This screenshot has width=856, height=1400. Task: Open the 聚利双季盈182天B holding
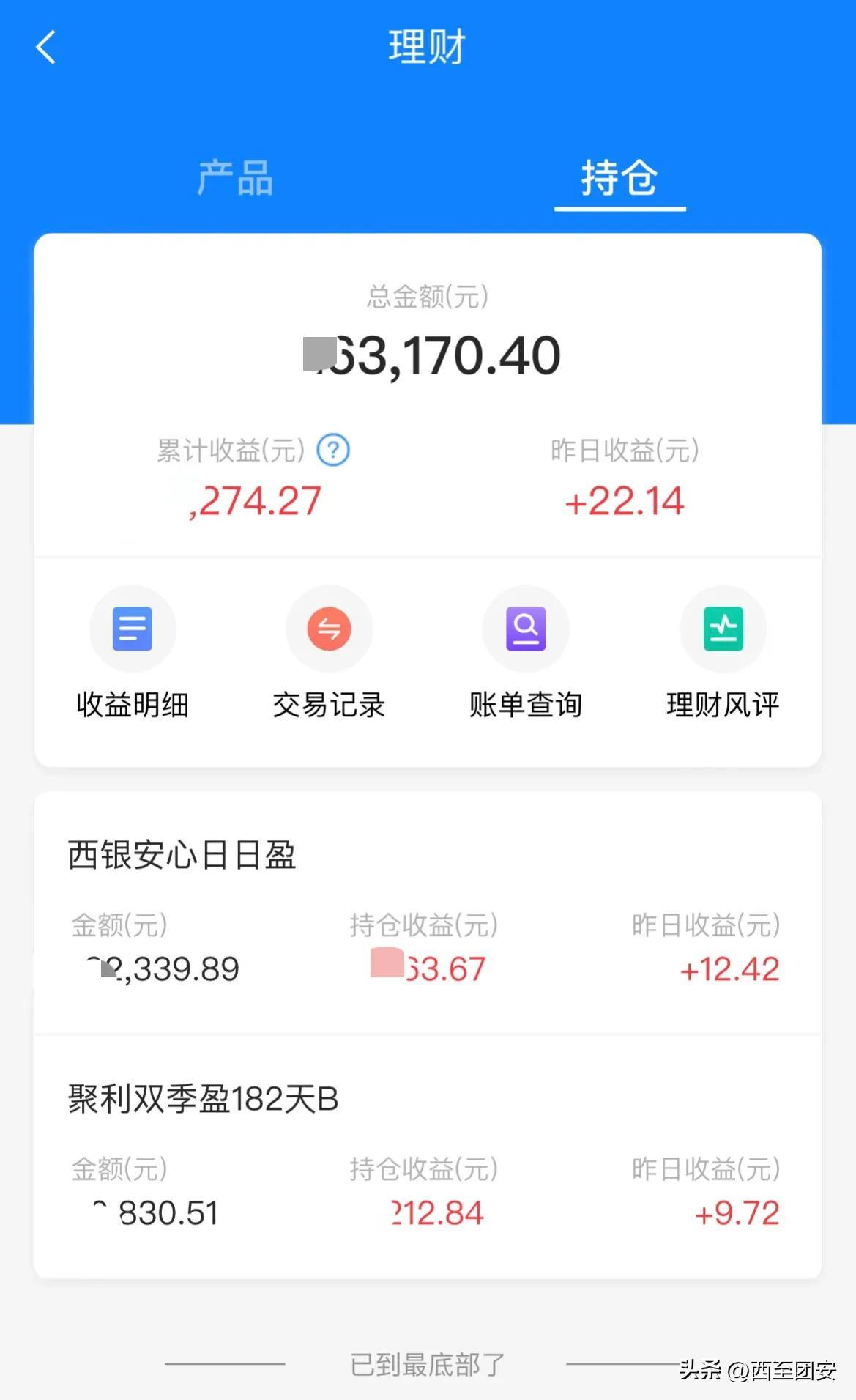coord(428,1157)
